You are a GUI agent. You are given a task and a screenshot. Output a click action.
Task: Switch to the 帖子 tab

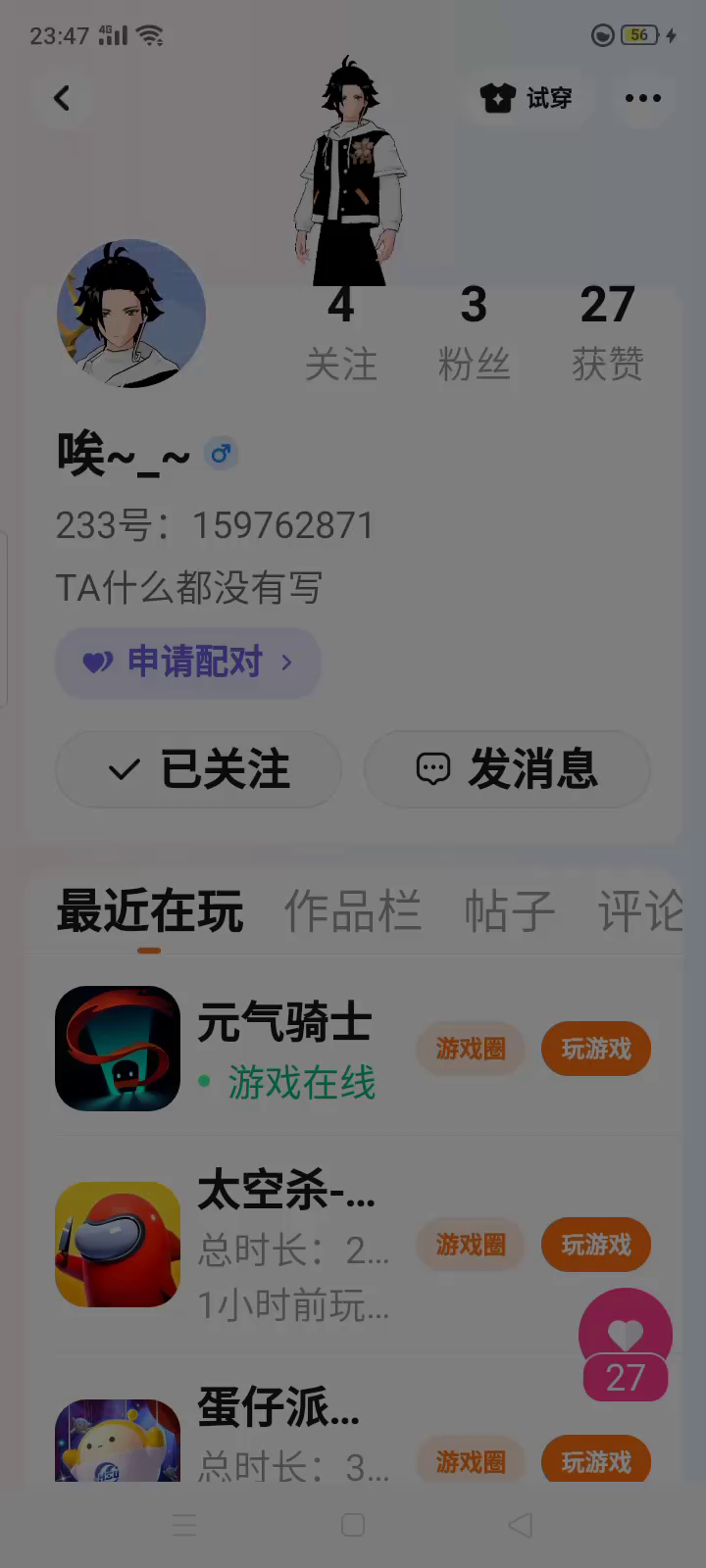[509, 912]
